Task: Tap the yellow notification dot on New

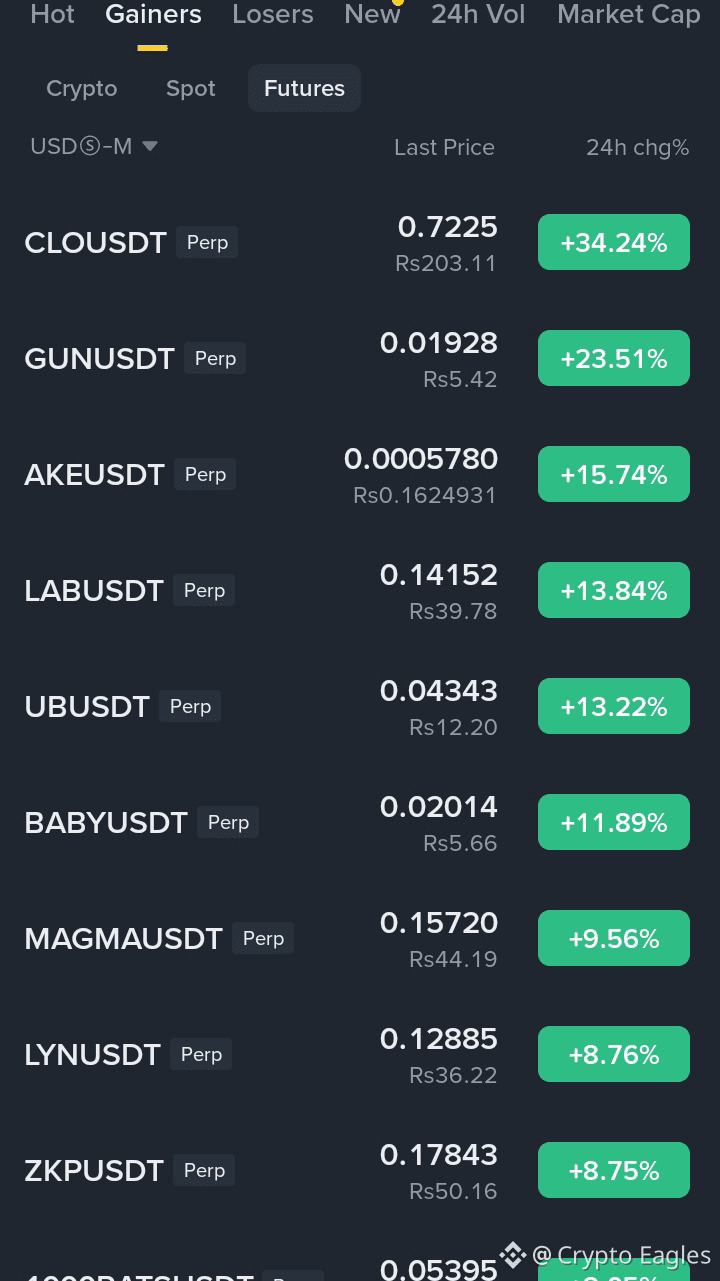Action: 398,3
